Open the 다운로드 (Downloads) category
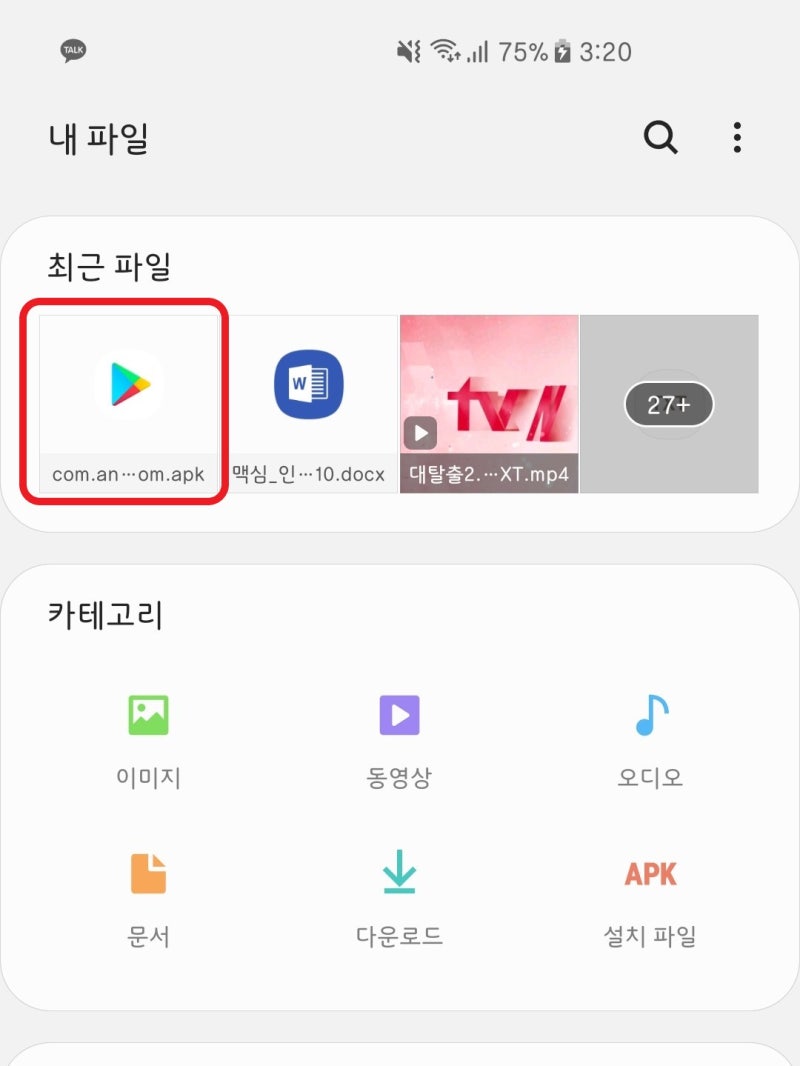Image resolution: width=800 pixels, height=1066 pixels. click(x=400, y=895)
